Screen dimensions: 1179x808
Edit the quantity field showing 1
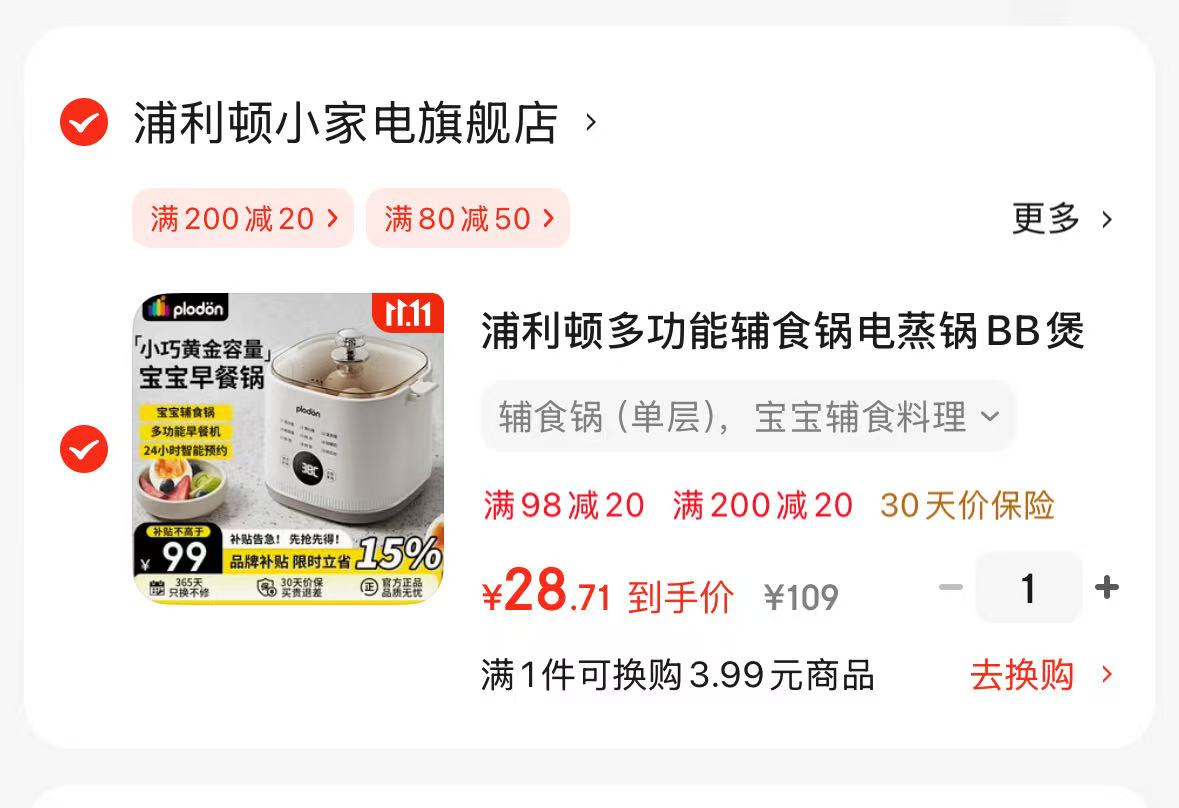[1028, 588]
